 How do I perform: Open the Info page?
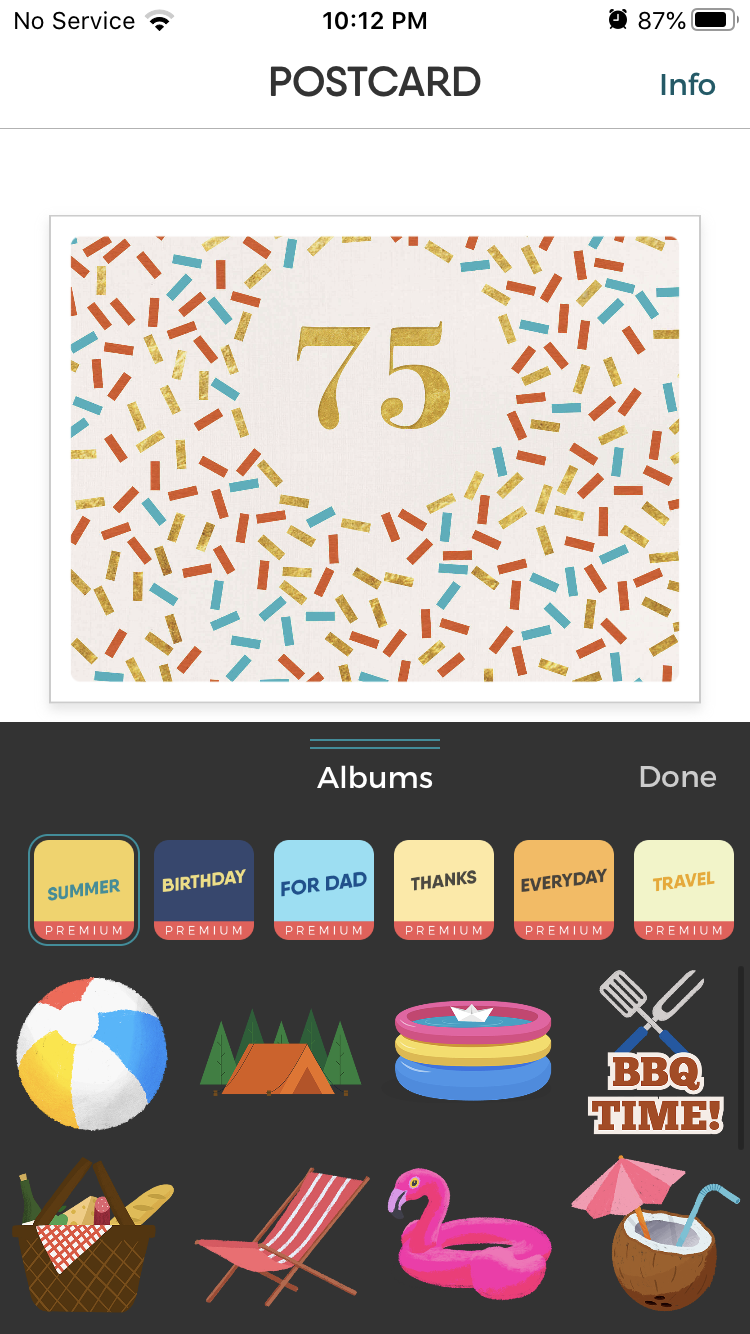tap(687, 84)
